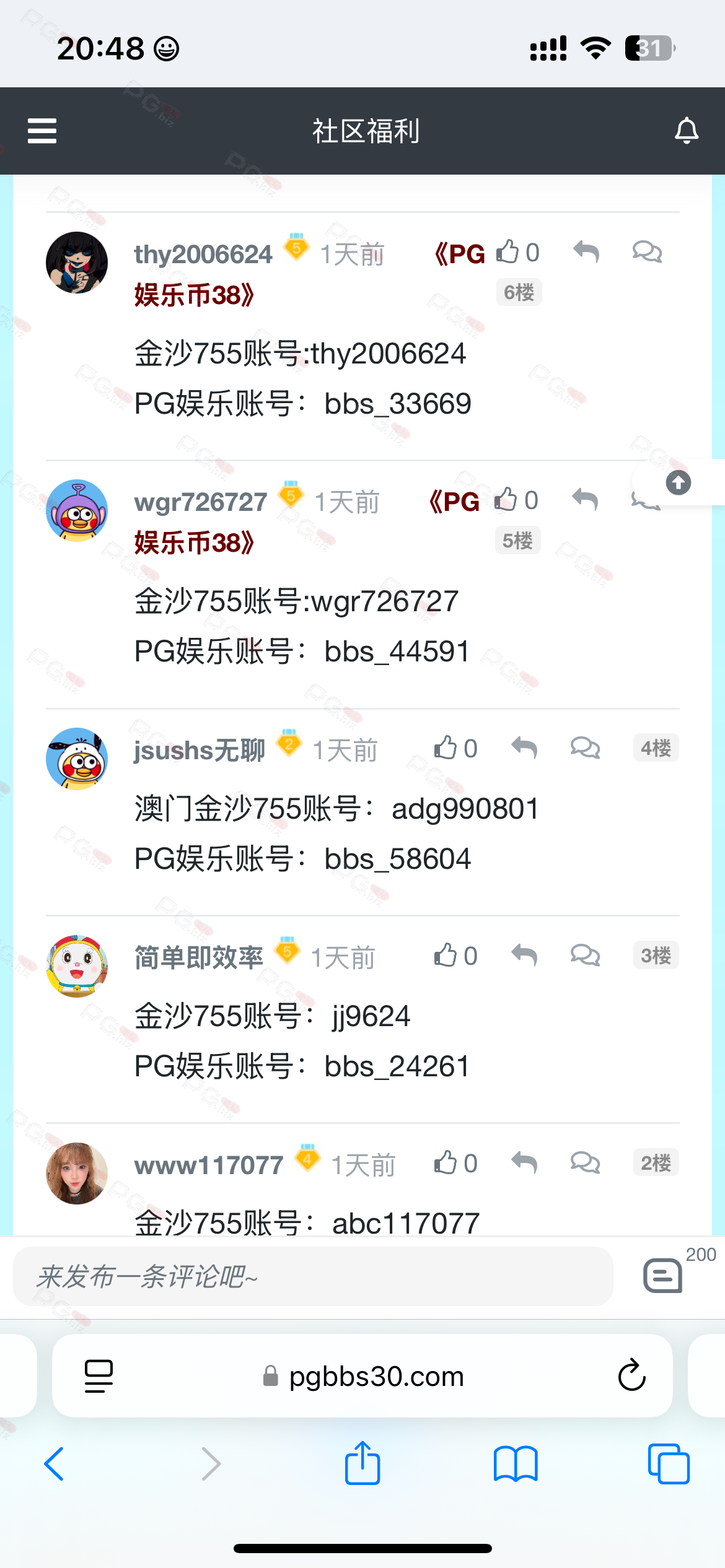Like jsushs无聊's comment
This screenshot has width=725, height=1568.
(x=446, y=748)
